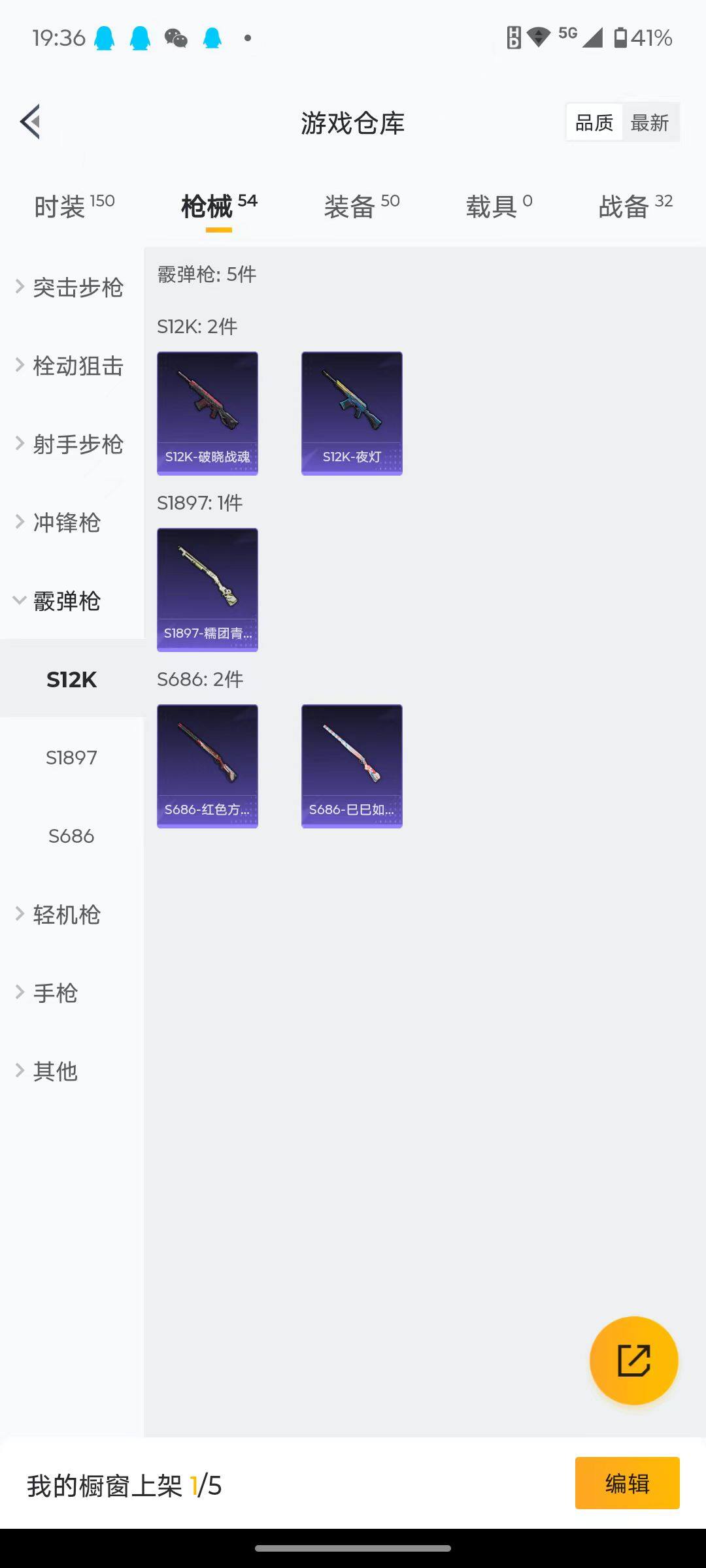706x1568 pixels.
Task: Select S1897 in the sidebar
Action: 71,758
